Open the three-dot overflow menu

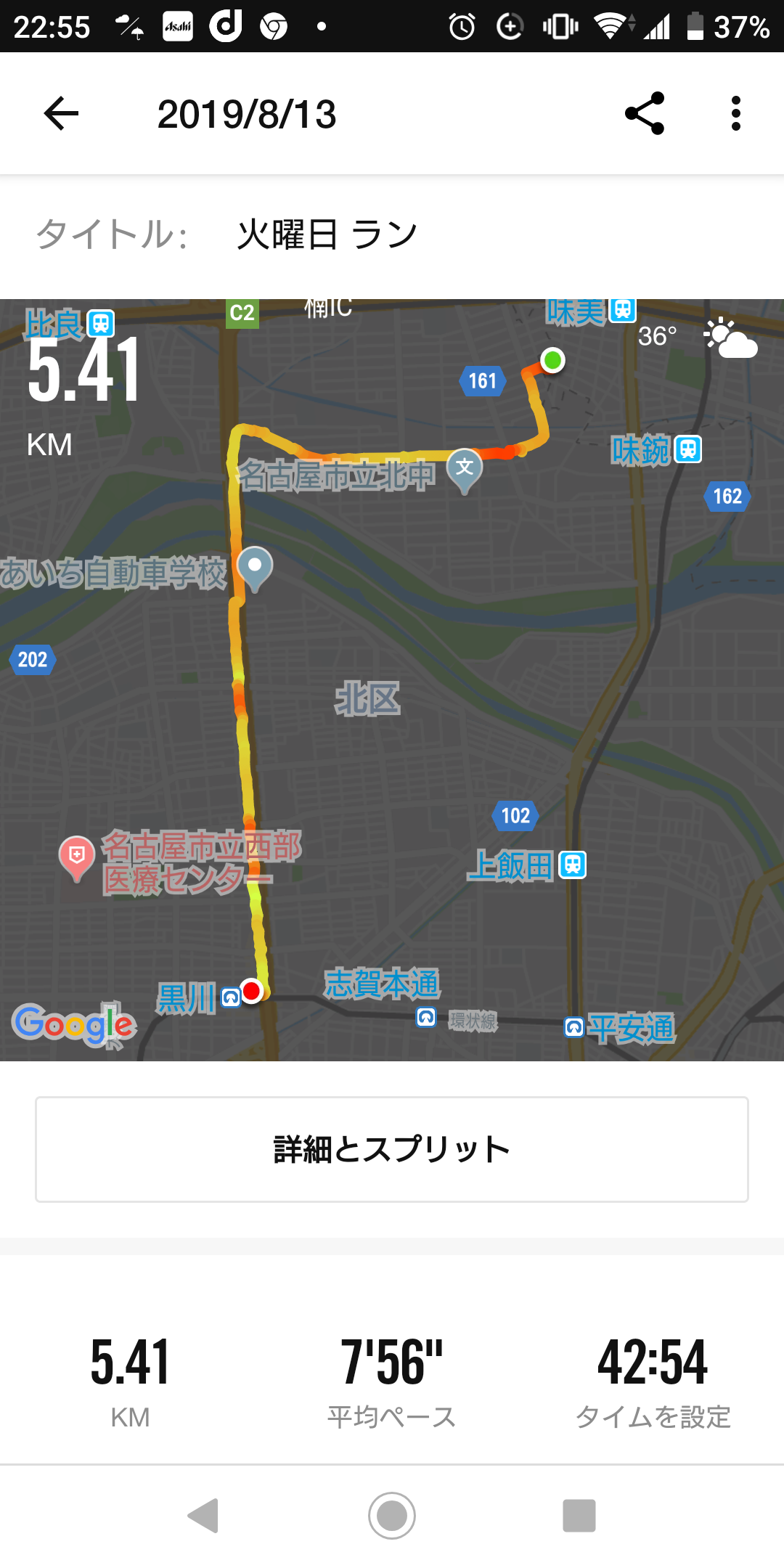735,114
